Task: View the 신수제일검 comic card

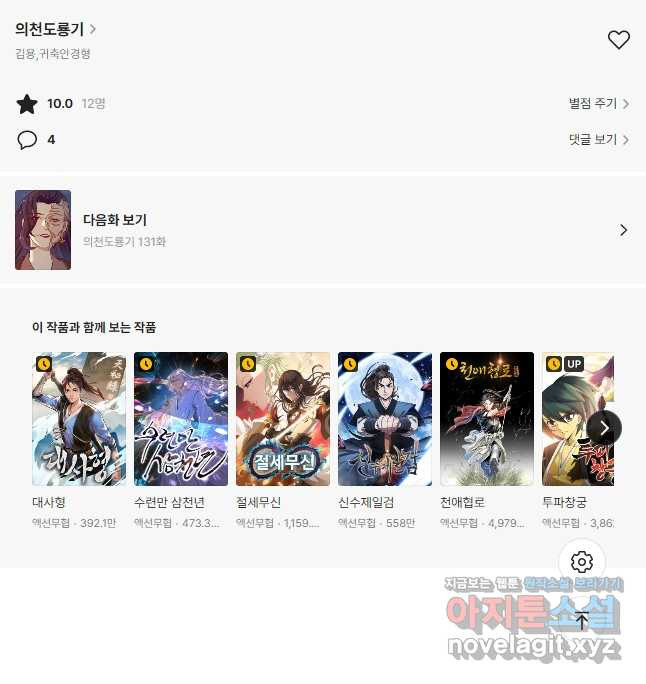Action: 385,419
